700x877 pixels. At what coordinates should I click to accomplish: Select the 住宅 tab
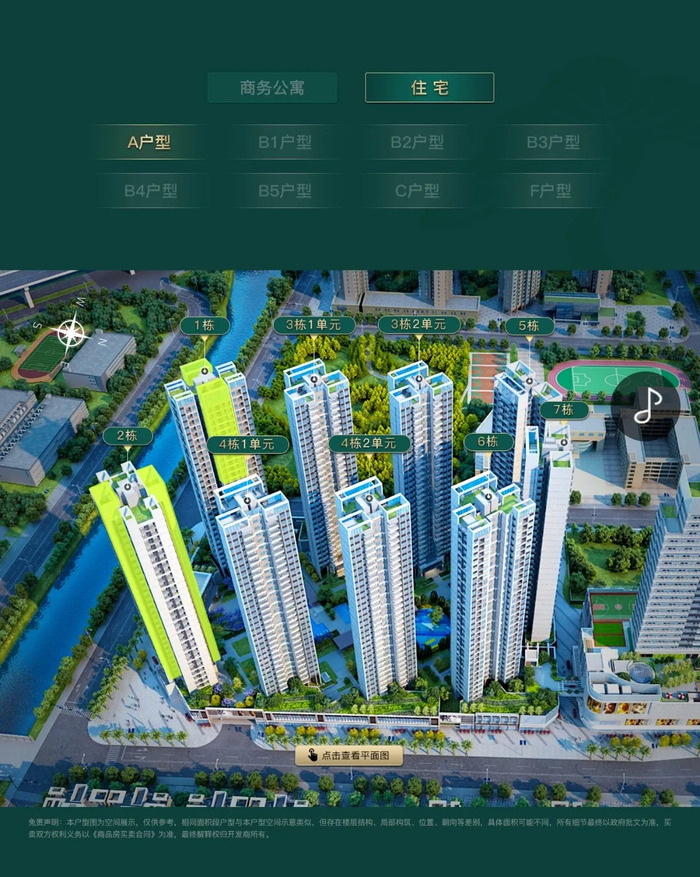tap(429, 88)
